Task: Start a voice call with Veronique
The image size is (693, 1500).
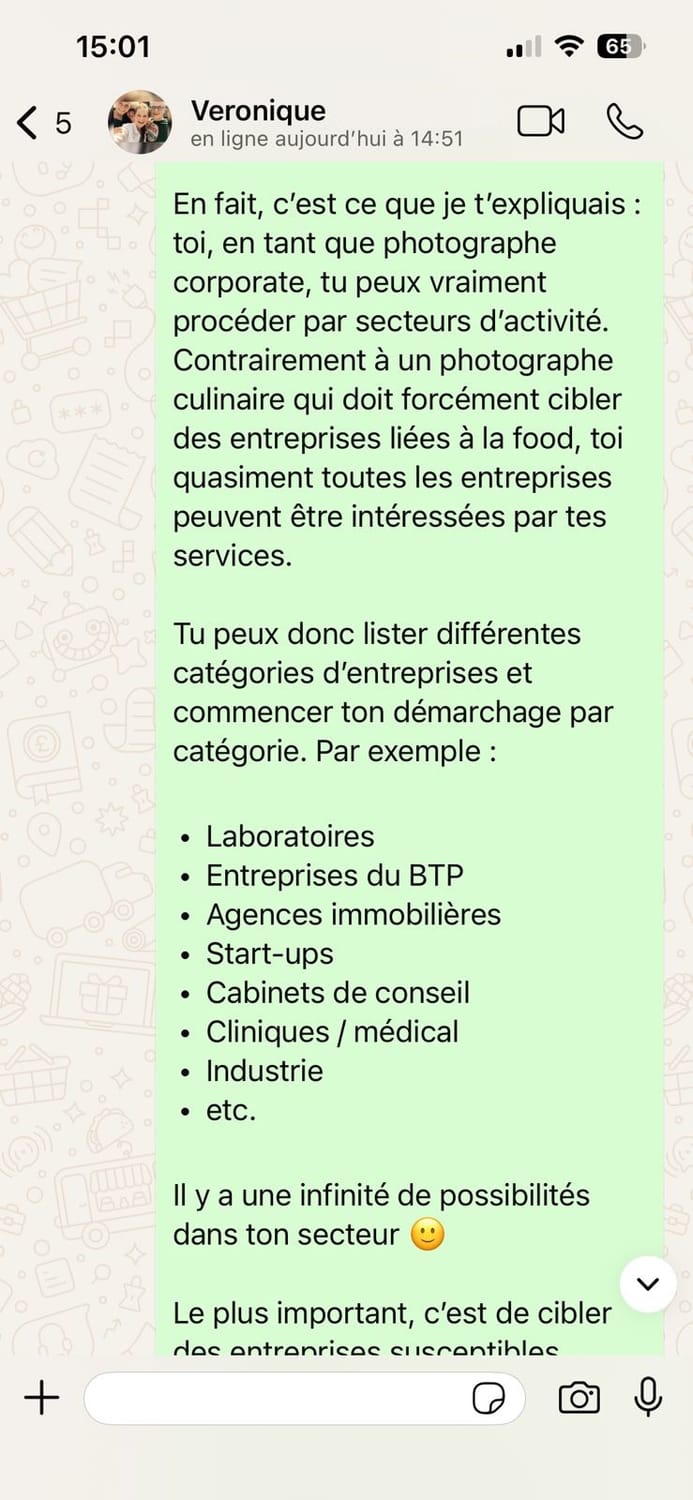Action: pyautogui.click(x=625, y=122)
